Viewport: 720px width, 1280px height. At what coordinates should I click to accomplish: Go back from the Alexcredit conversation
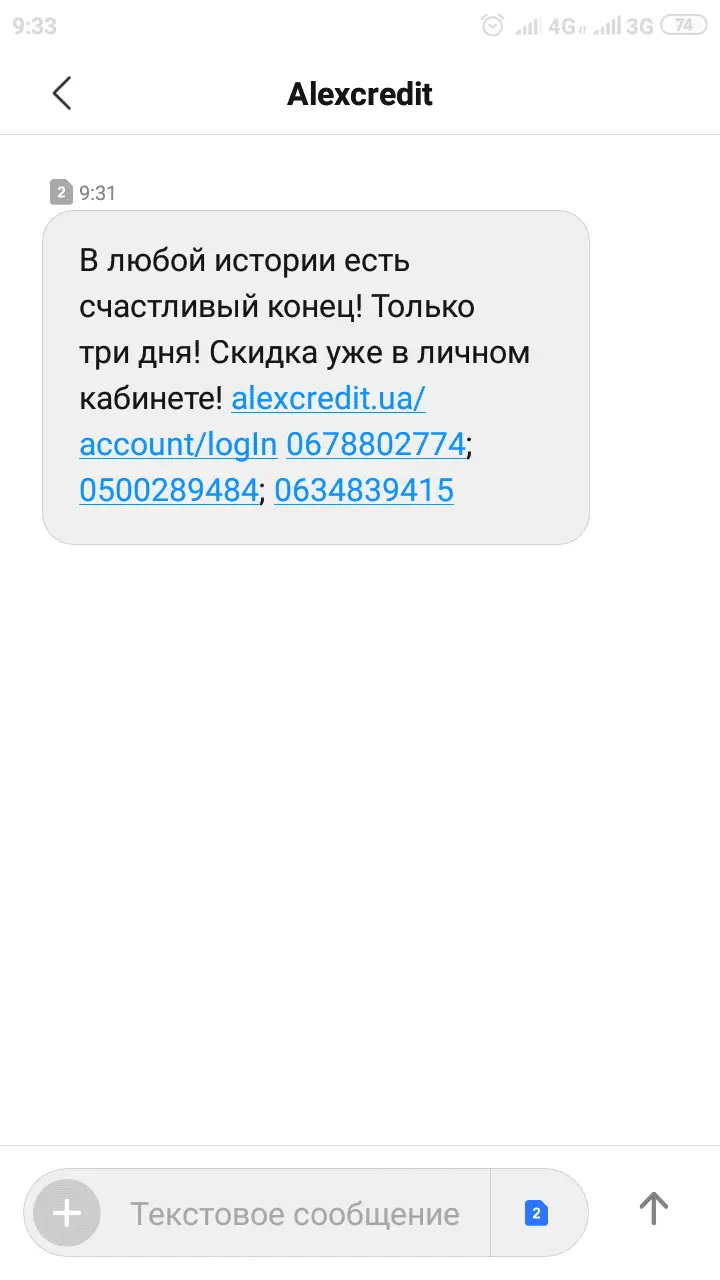pos(62,94)
